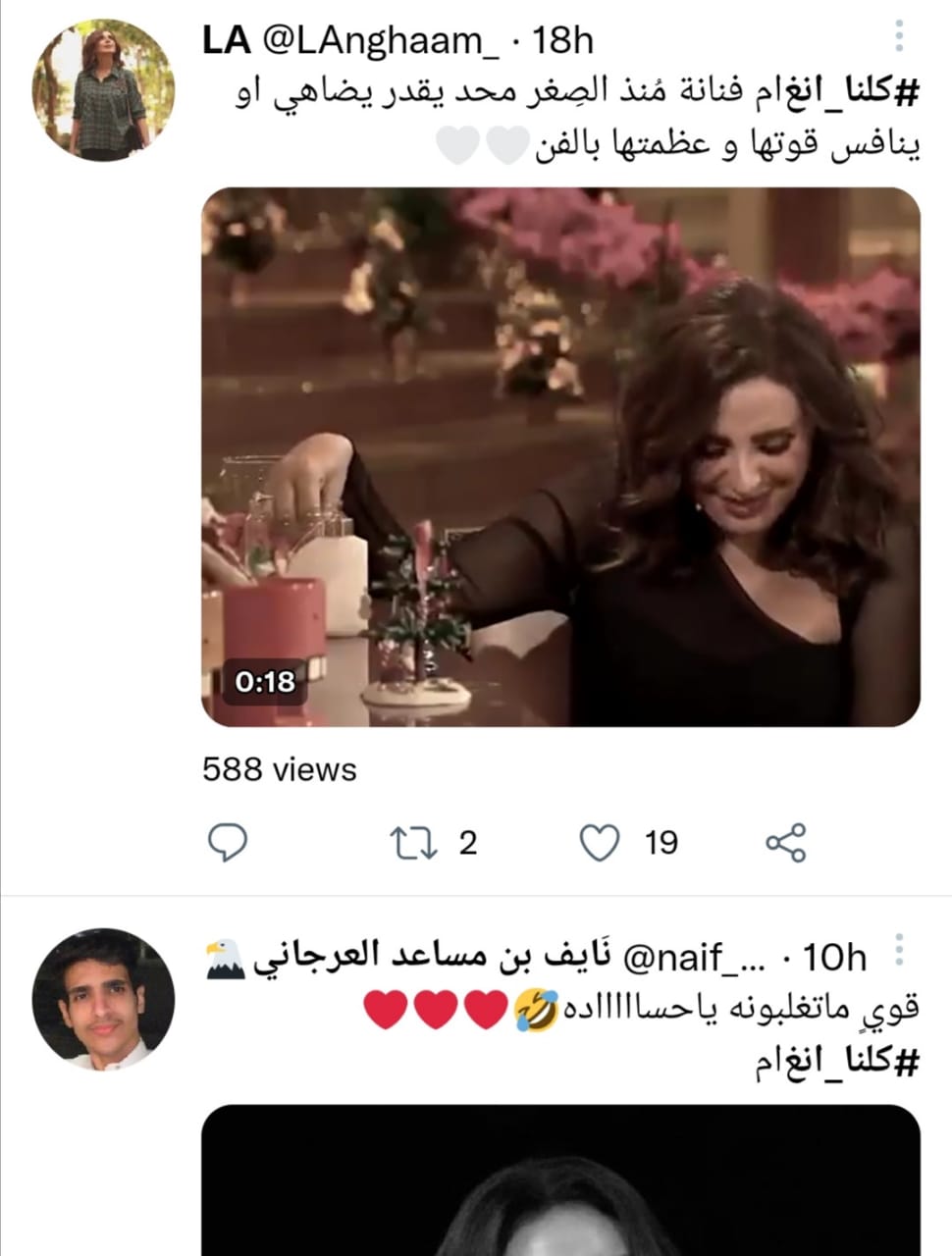Open the overflow menu on LA's tweet
This screenshot has width=952, height=1256.
(899, 37)
